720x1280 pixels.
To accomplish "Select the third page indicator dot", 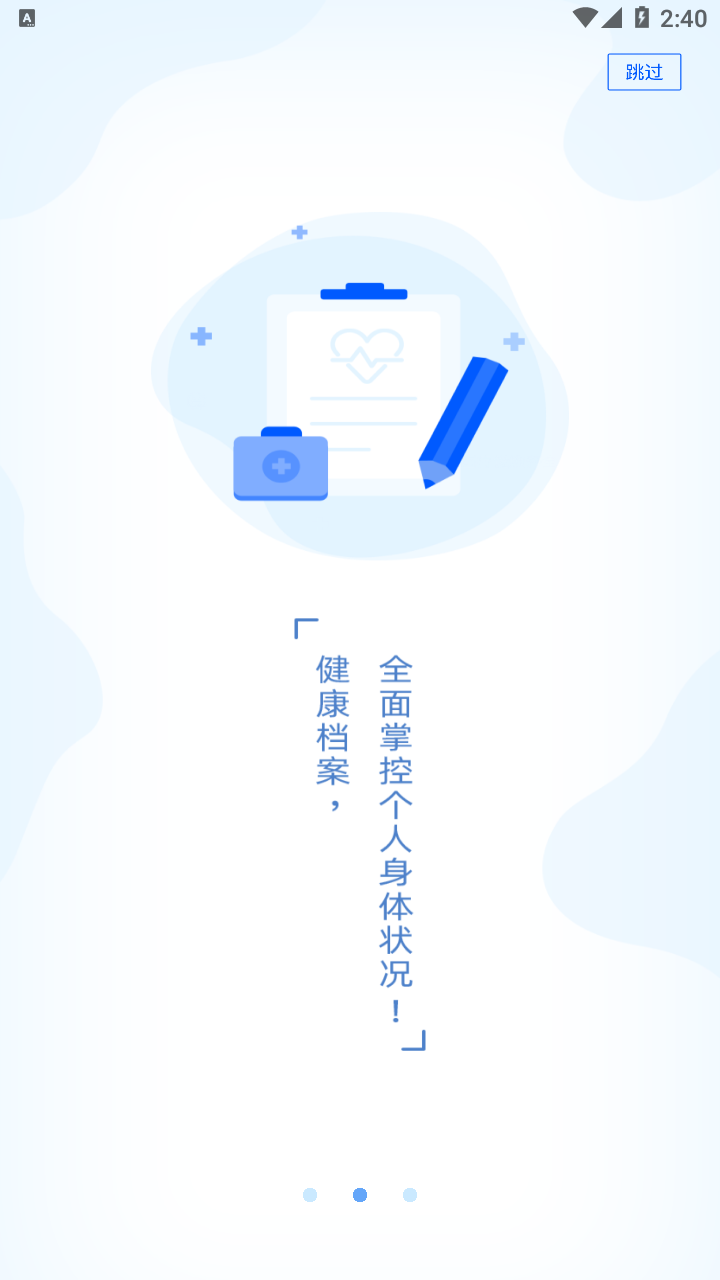I will click(x=410, y=1195).
